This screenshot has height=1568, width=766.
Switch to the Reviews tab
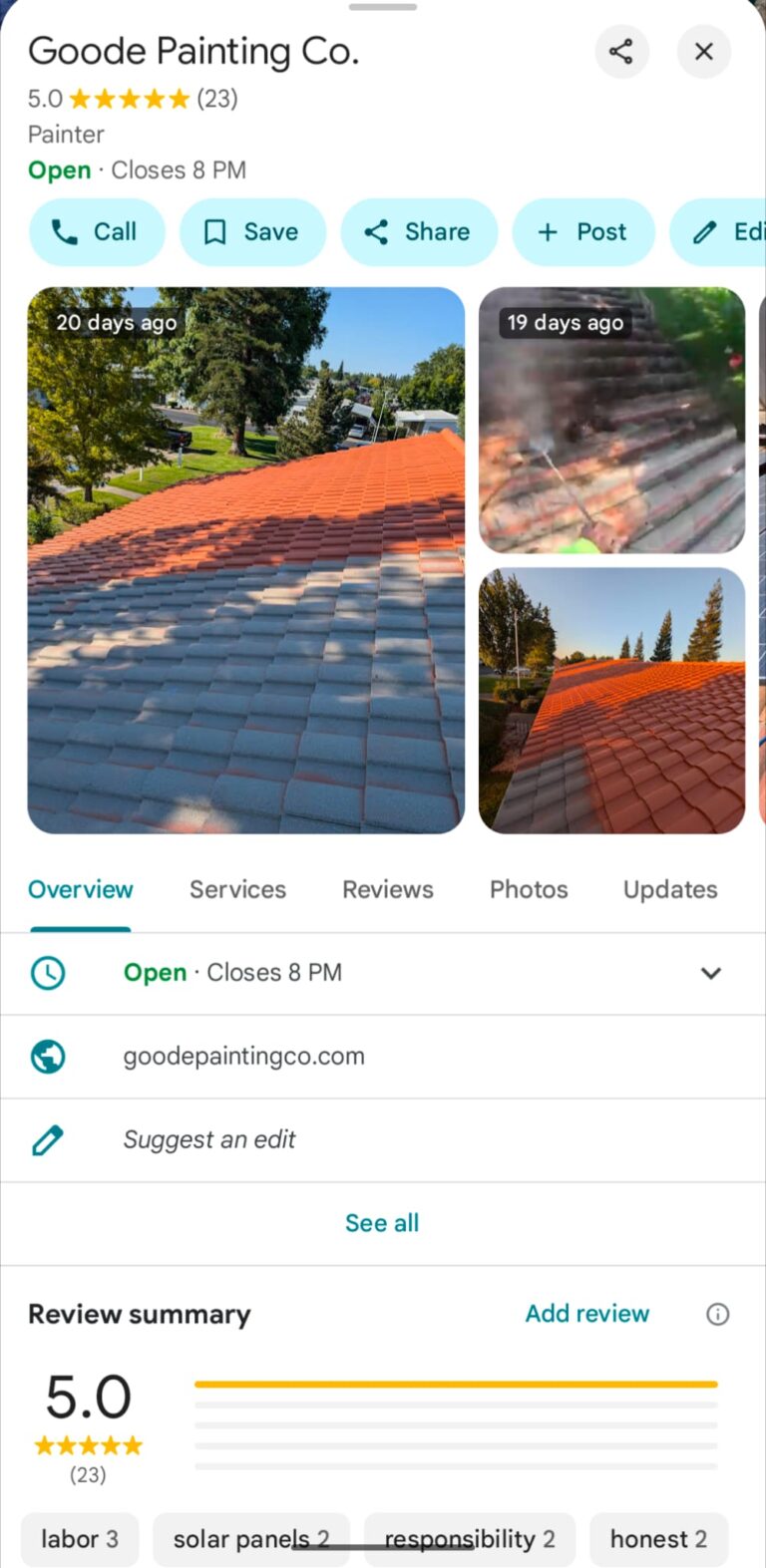[387, 889]
